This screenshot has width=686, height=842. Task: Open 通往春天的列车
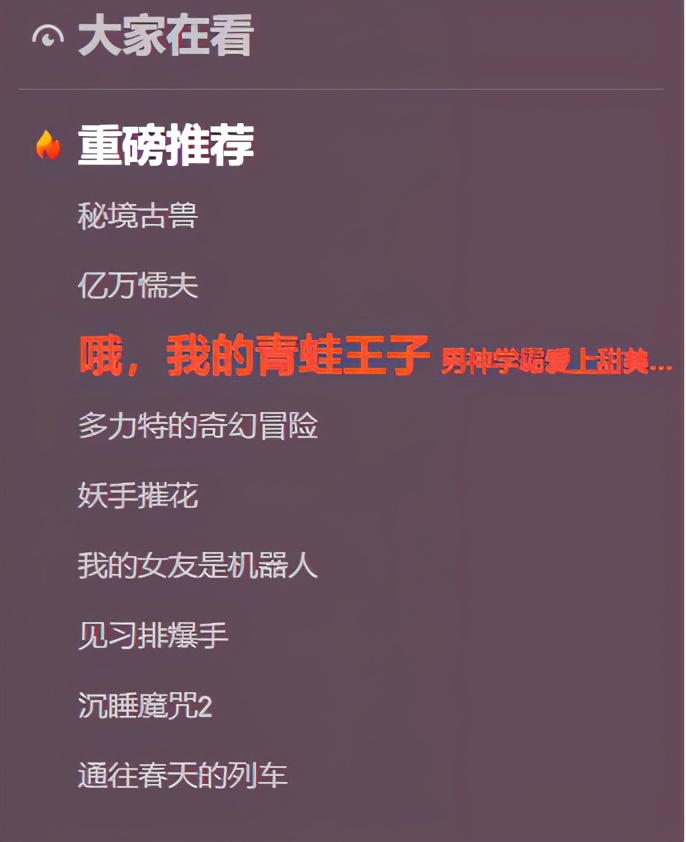tap(183, 776)
